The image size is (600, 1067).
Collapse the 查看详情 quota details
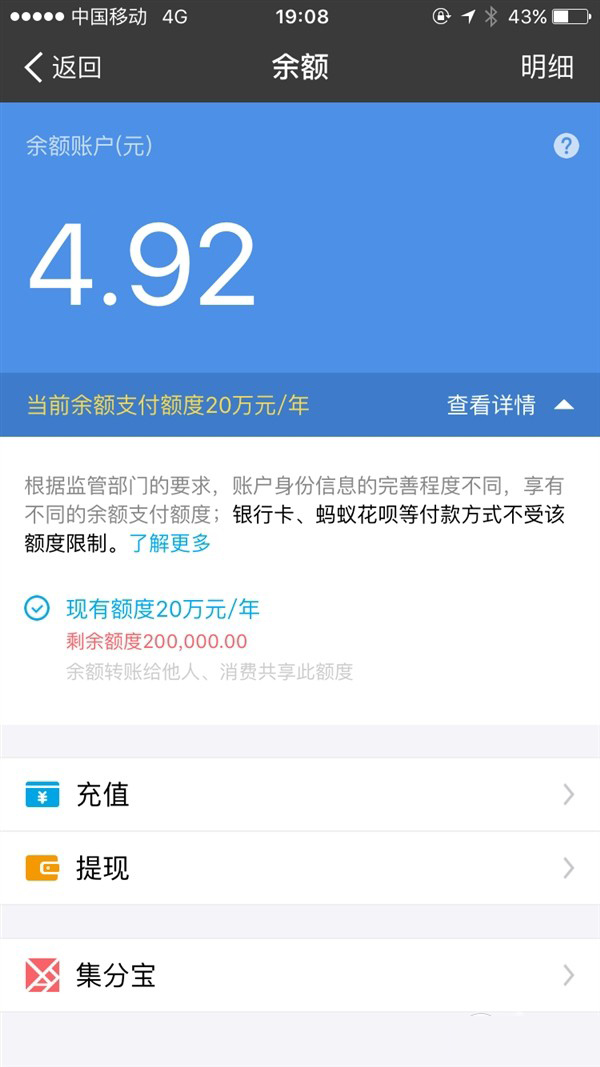pyautogui.click(x=510, y=405)
